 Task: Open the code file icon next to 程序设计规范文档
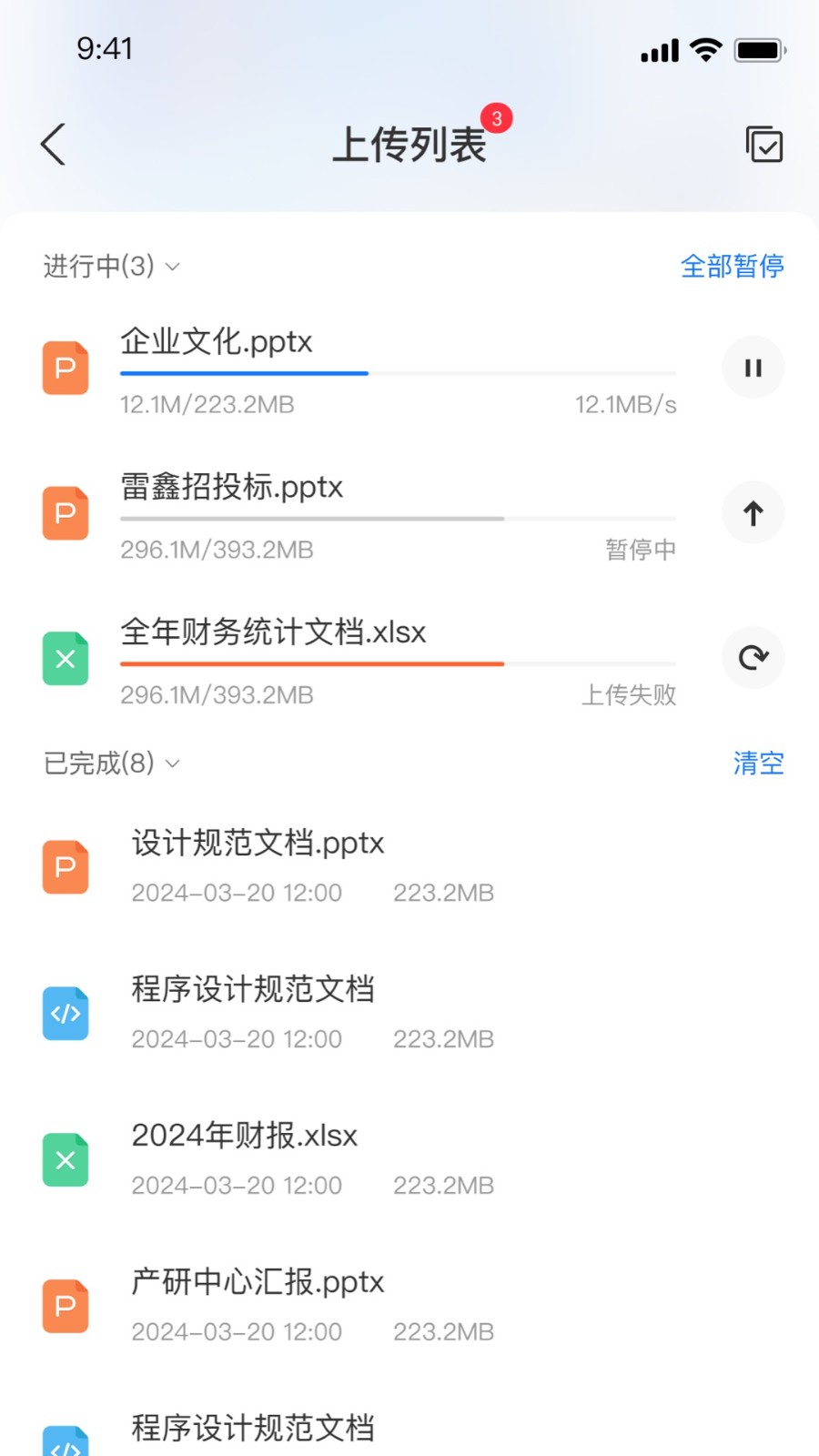65,1014
